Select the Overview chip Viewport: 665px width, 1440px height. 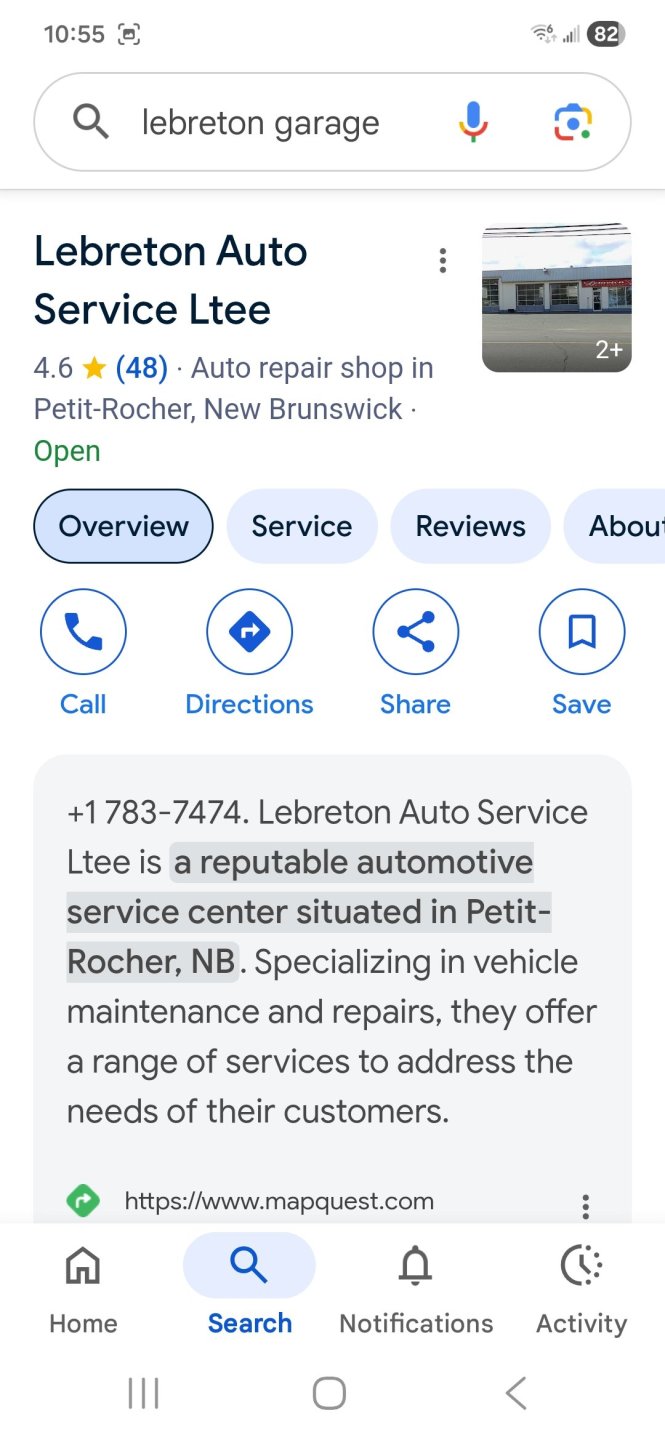pos(123,526)
